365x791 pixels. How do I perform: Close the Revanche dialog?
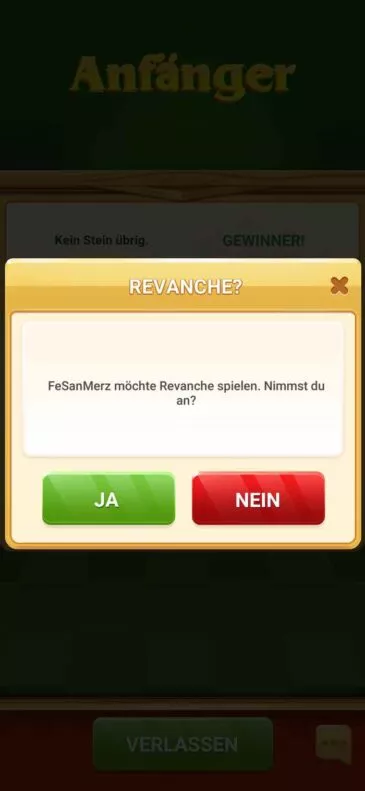coord(339,286)
